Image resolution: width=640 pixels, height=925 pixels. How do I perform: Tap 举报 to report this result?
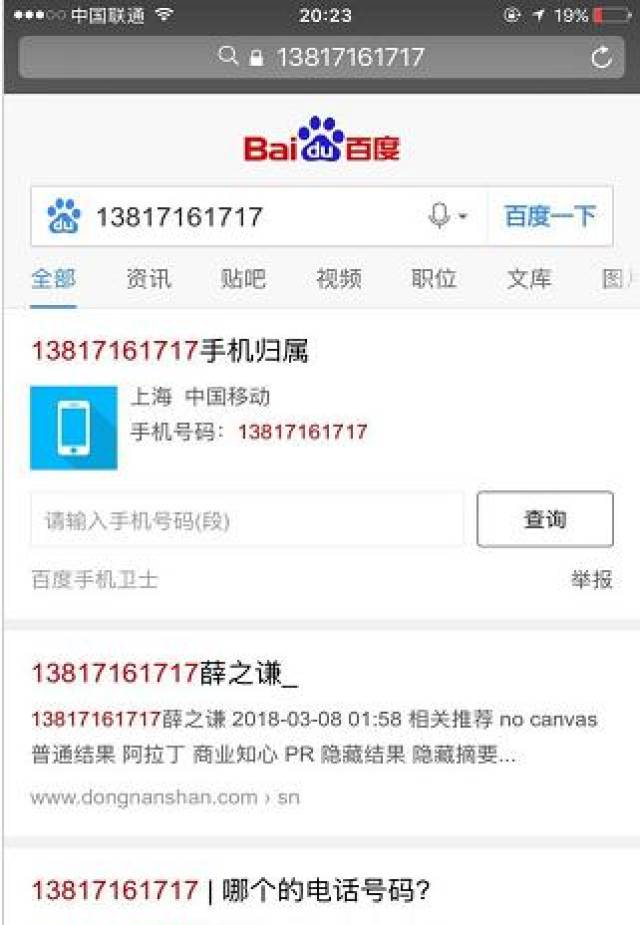click(591, 580)
